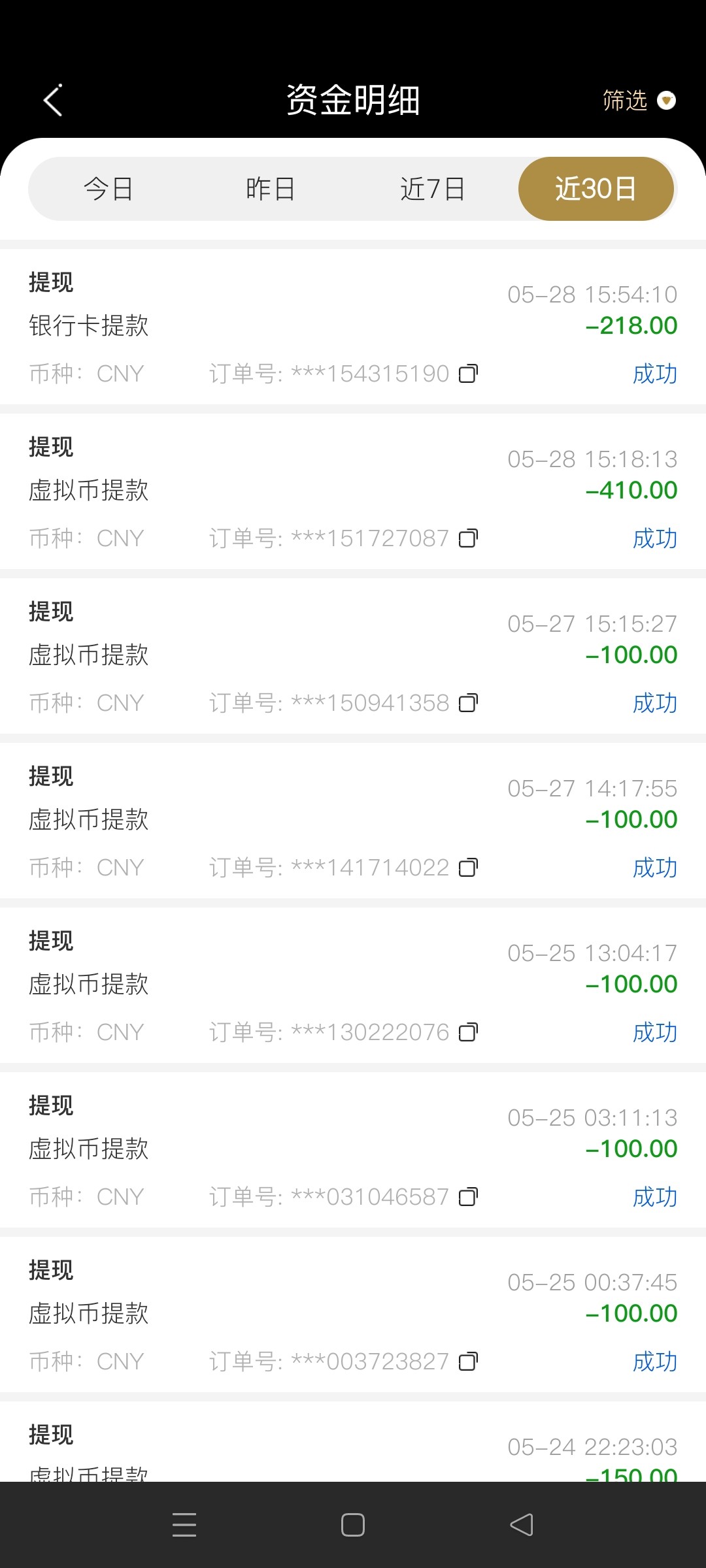Copy order number ending 031046587
The height and width of the screenshot is (1568, 706).
(x=468, y=1197)
